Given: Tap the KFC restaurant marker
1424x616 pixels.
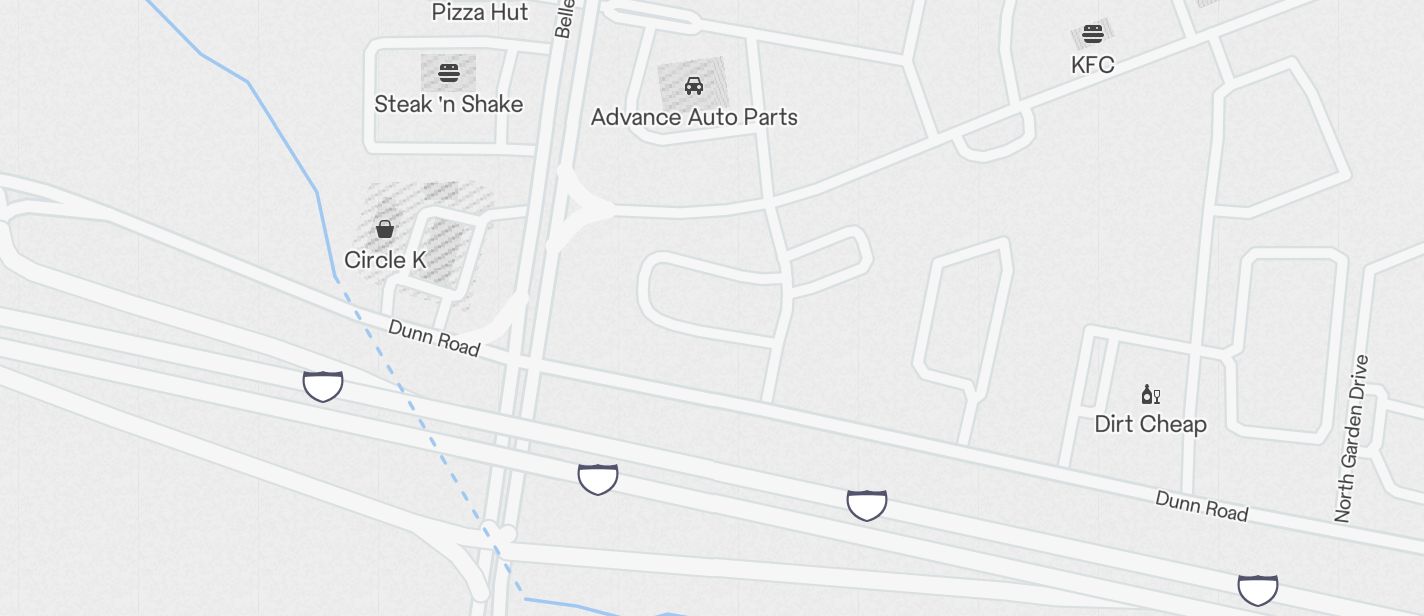Looking at the screenshot, I should coord(1092,34).
